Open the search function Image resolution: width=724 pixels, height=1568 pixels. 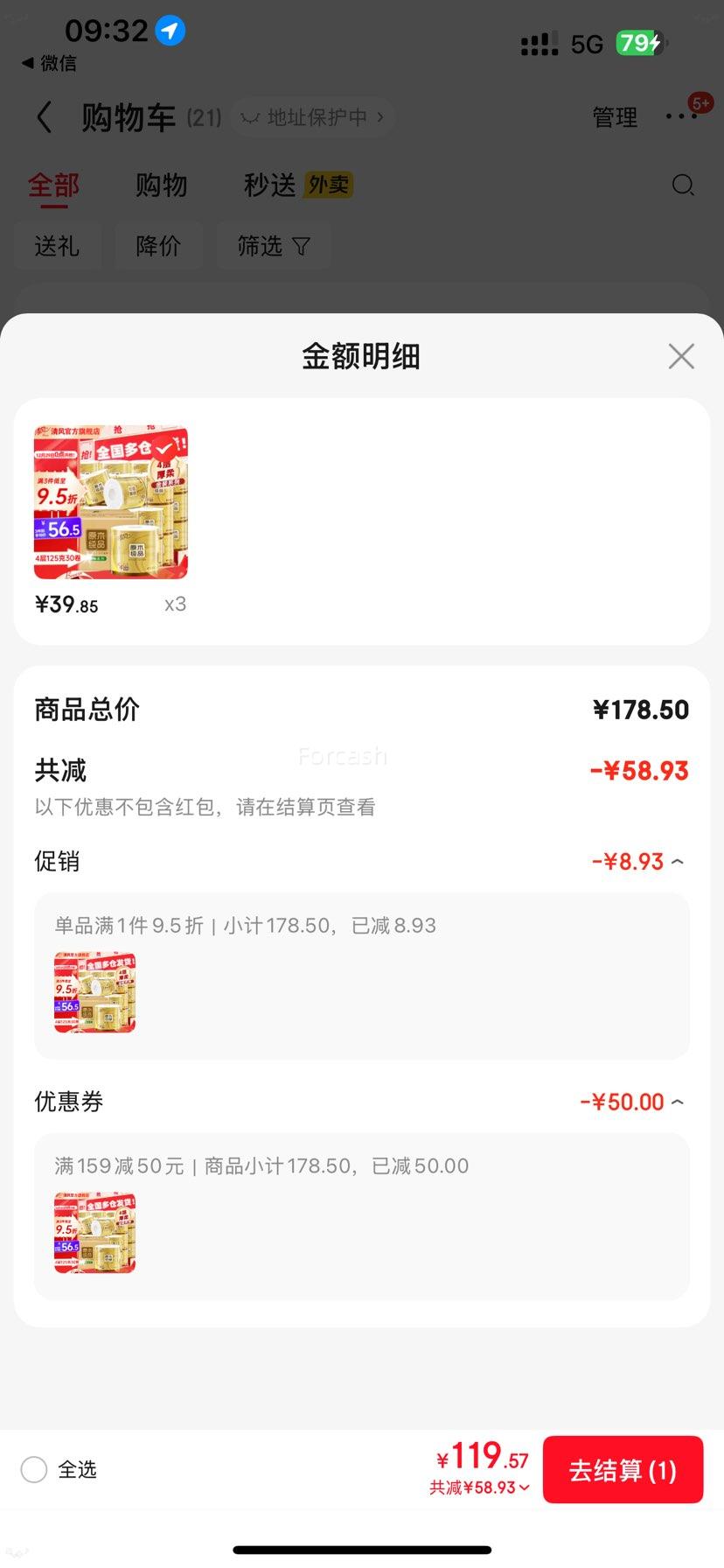click(683, 185)
